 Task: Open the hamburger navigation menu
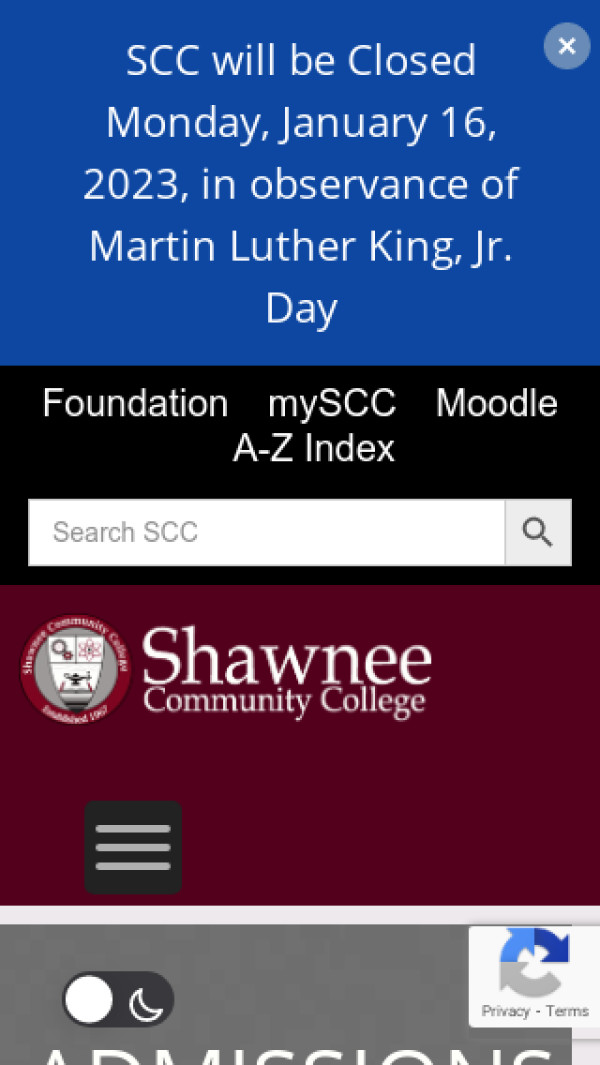pos(133,847)
